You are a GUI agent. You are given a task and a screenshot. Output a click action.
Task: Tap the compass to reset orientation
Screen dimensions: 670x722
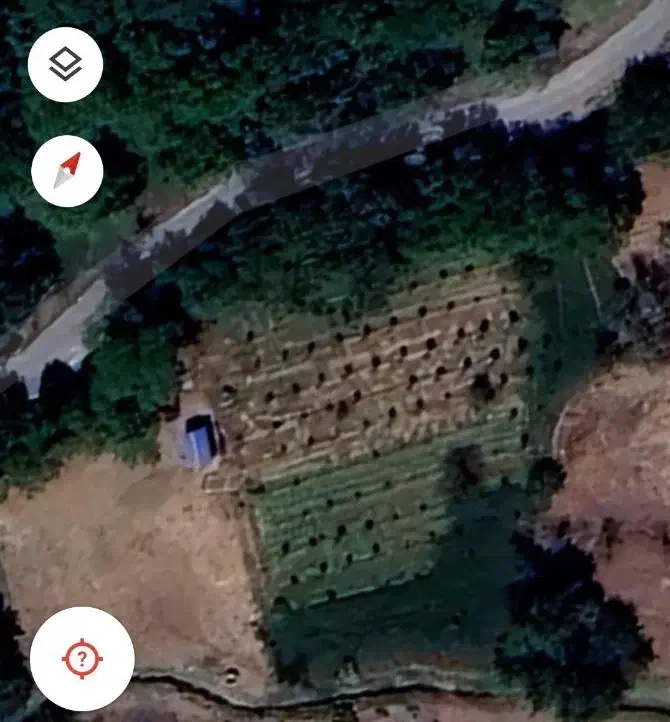67,171
